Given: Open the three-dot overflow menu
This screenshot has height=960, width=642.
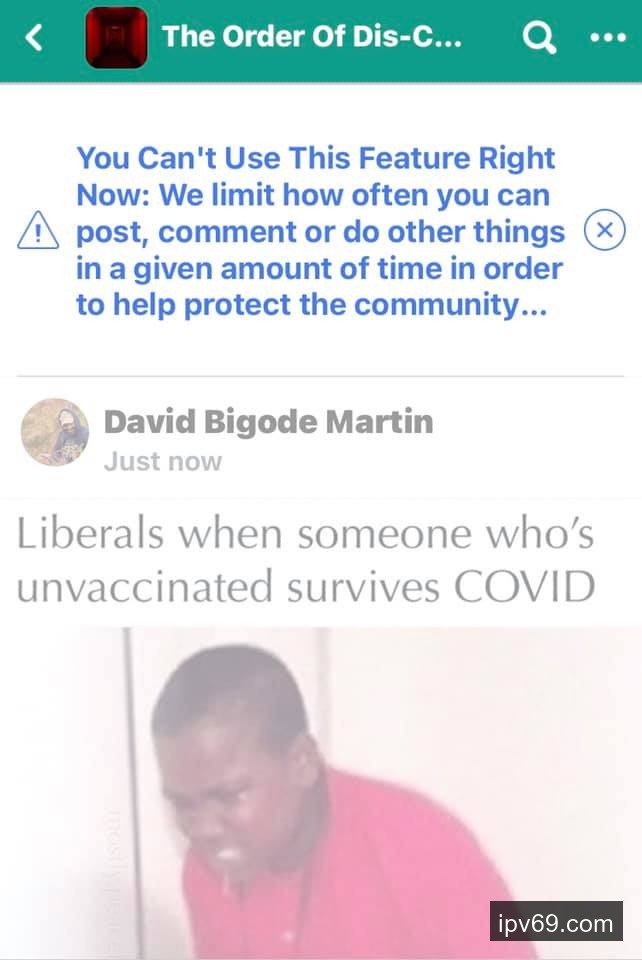Looking at the screenshot, I should pyautogui.click(x=607, y=38).
